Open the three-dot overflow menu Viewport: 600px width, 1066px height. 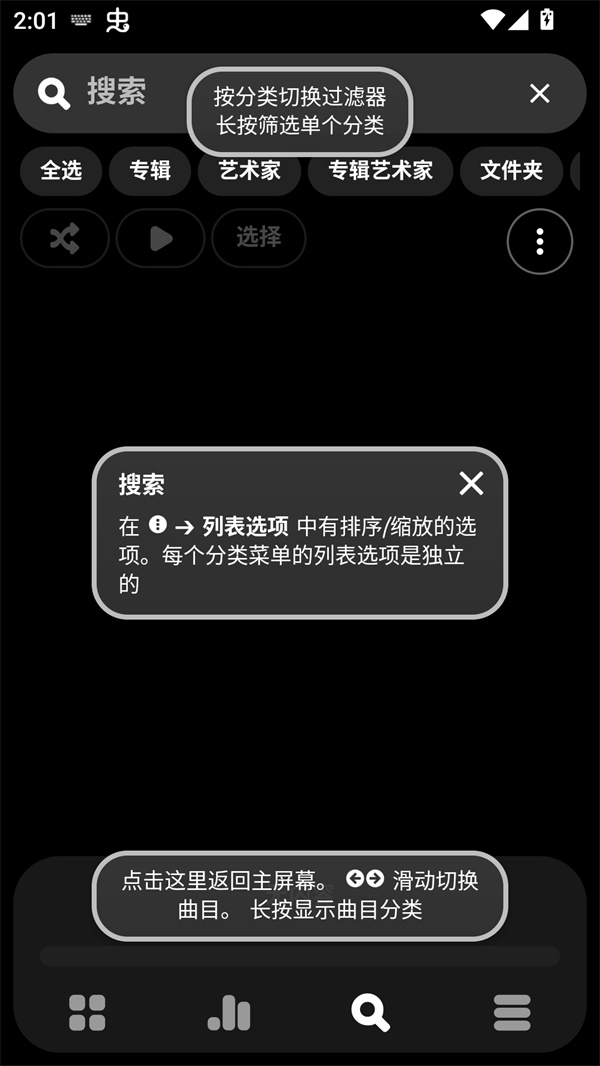(x=540, y=241)
